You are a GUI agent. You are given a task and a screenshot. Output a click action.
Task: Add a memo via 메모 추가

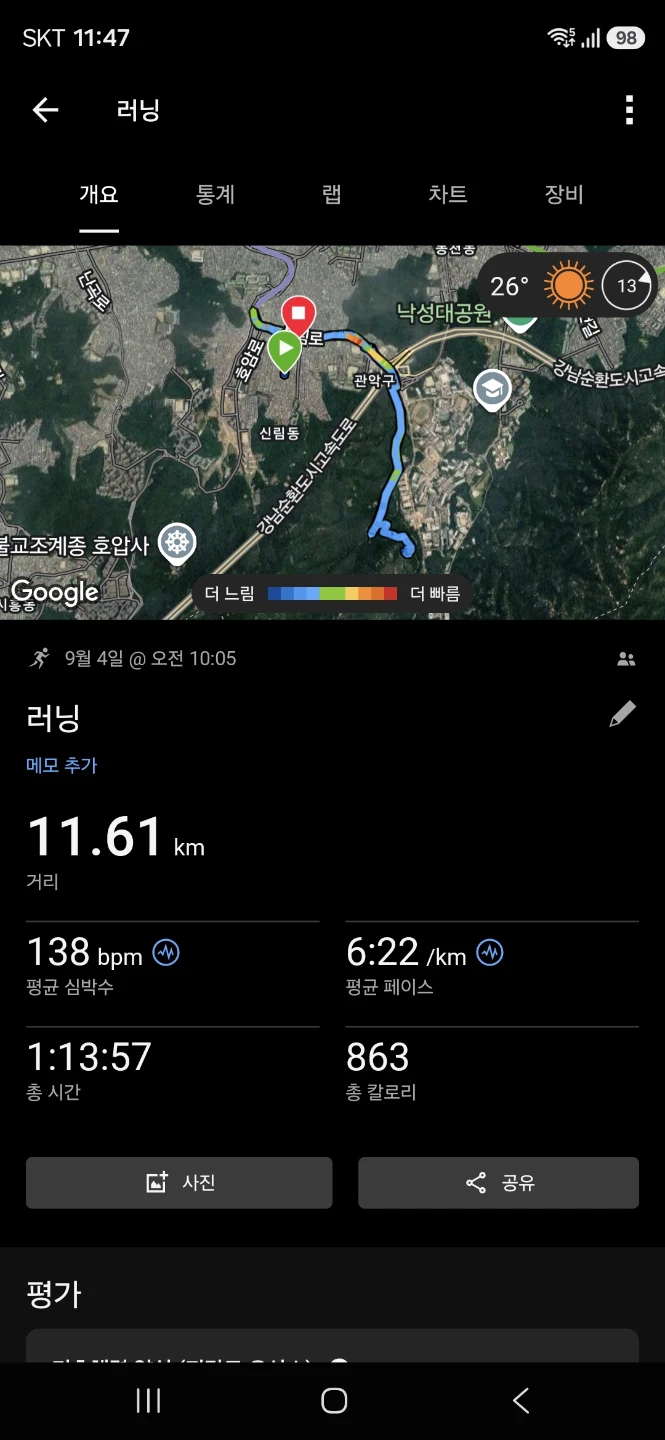[x=62, y=765]
